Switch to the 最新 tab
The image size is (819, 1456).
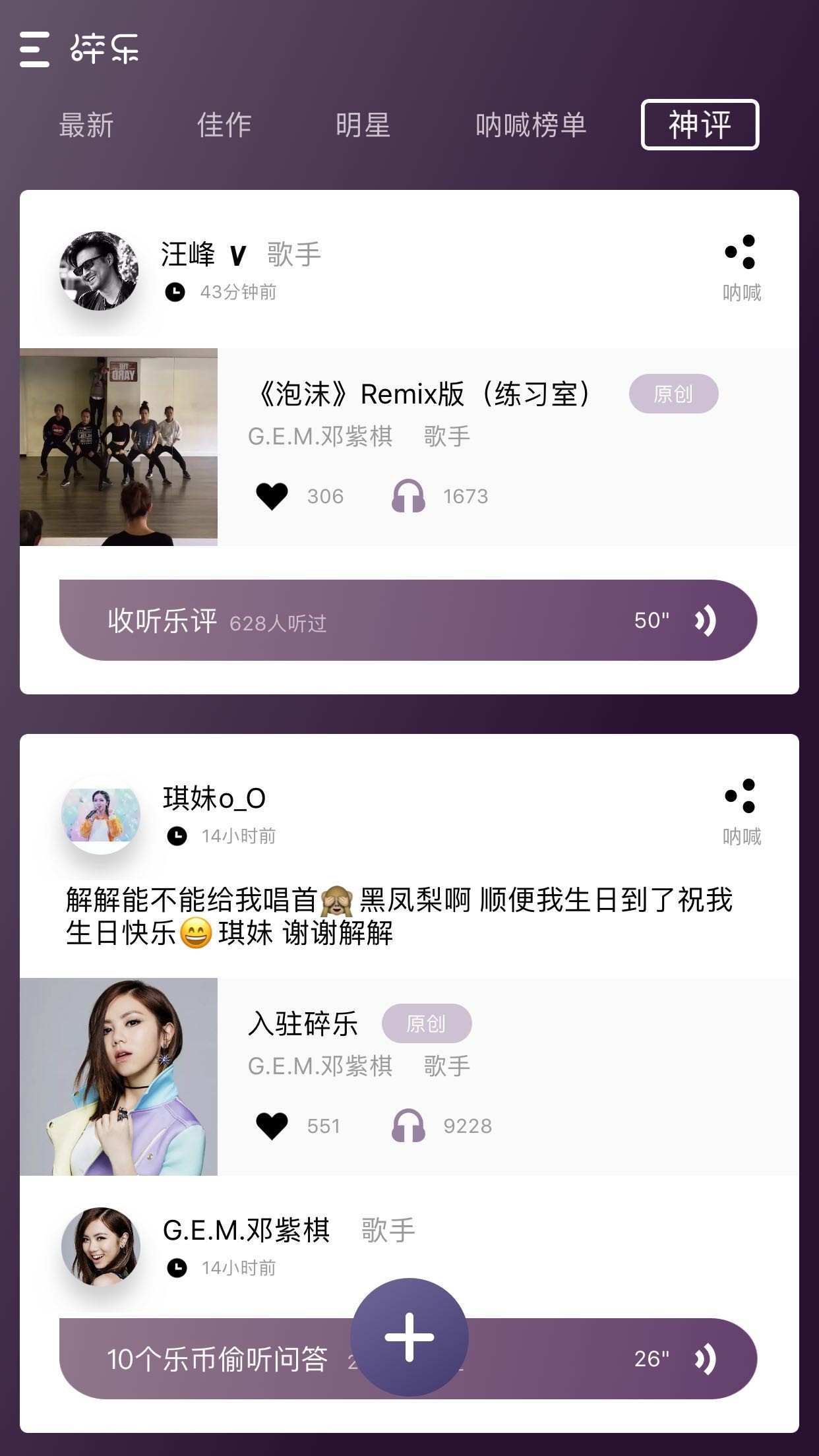tap(86, 125)
